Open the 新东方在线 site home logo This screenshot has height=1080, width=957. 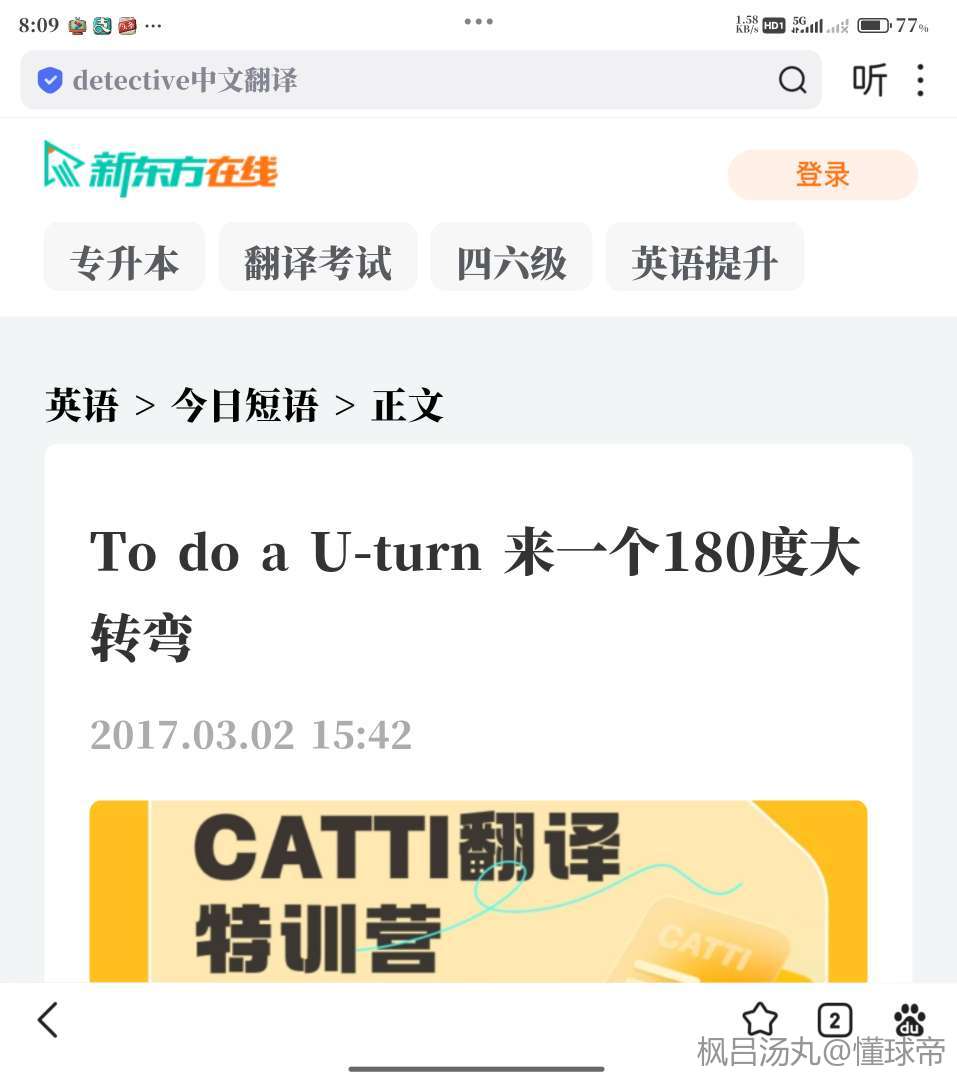click(x=160, y=168)
